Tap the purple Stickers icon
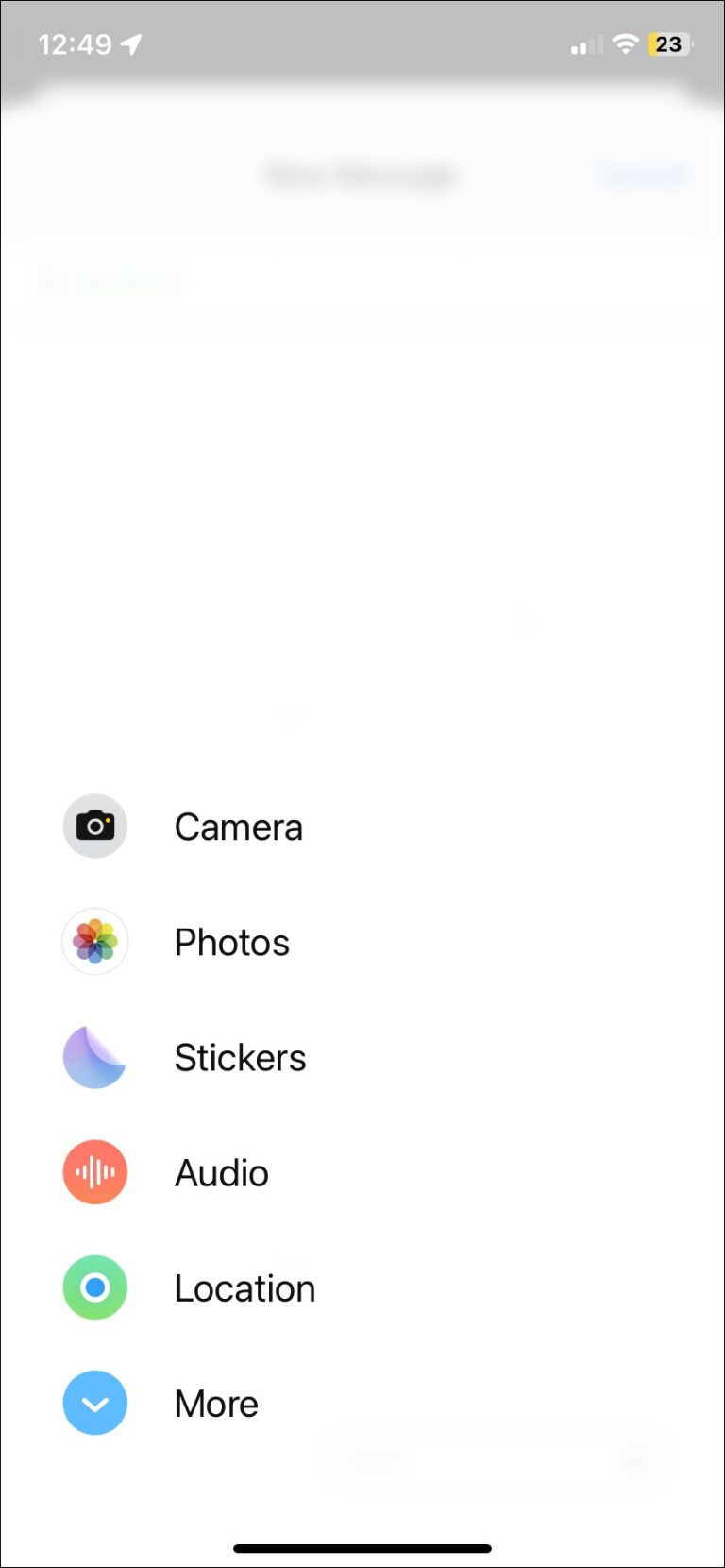Image resolution: width=725 pixels, height=1568 pixels. point(94,1056)
